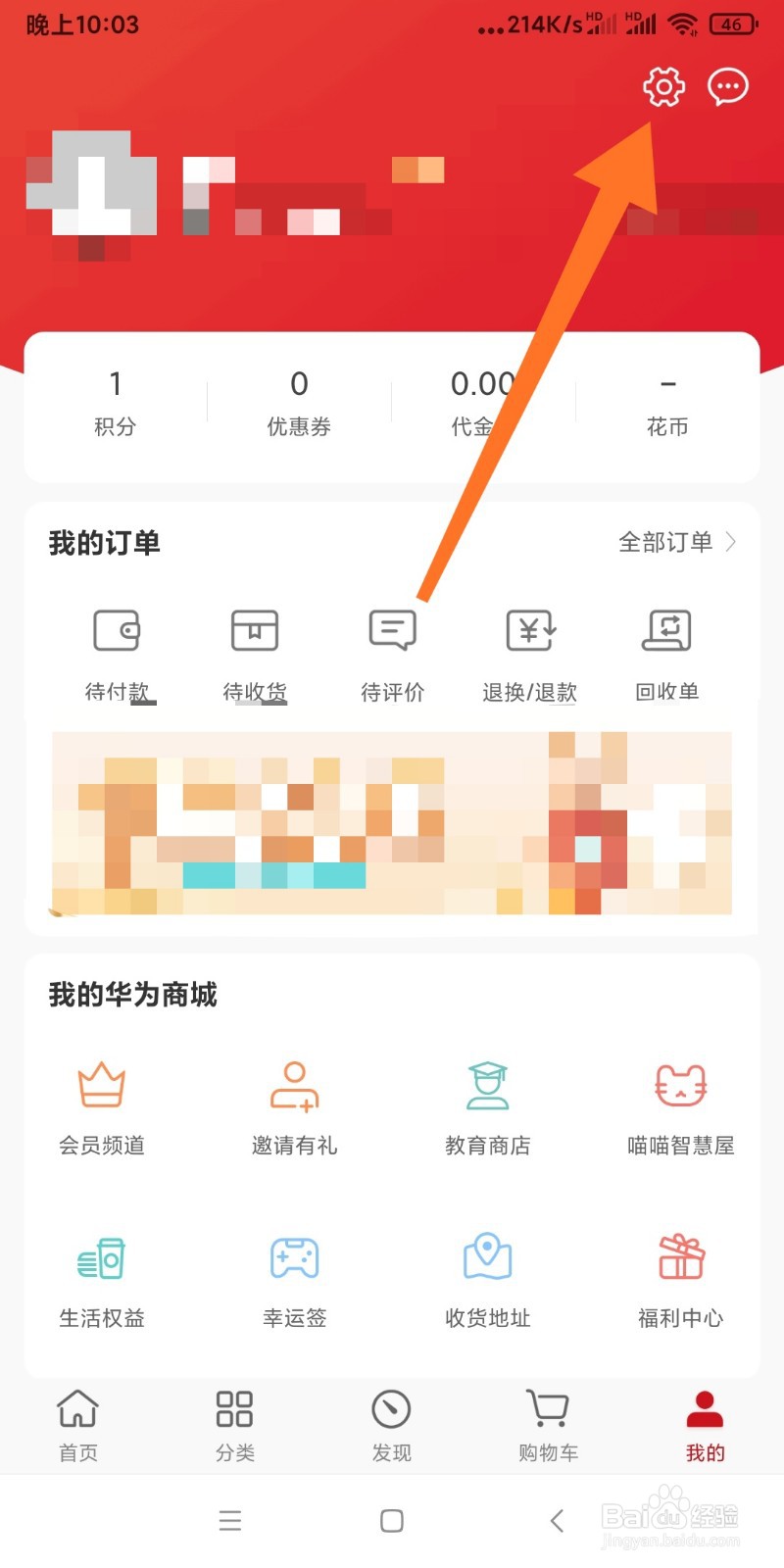Open the message bubble icon
The height and width of the screenshot is (1568, 784).
tap(728, 86)
